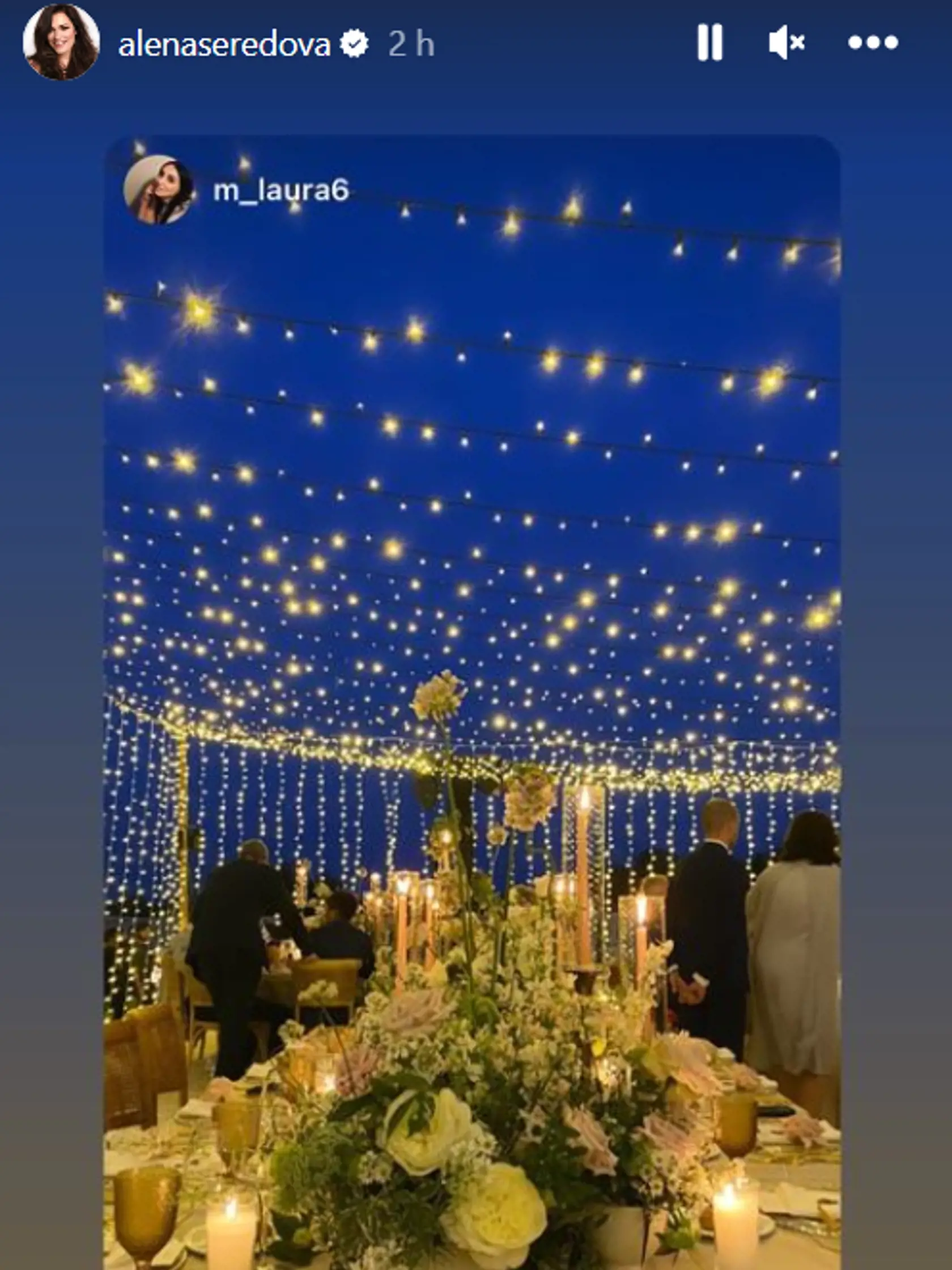Unmute the story sound
This screenshot has width=952, height=1270.
[x=786, y=43]
